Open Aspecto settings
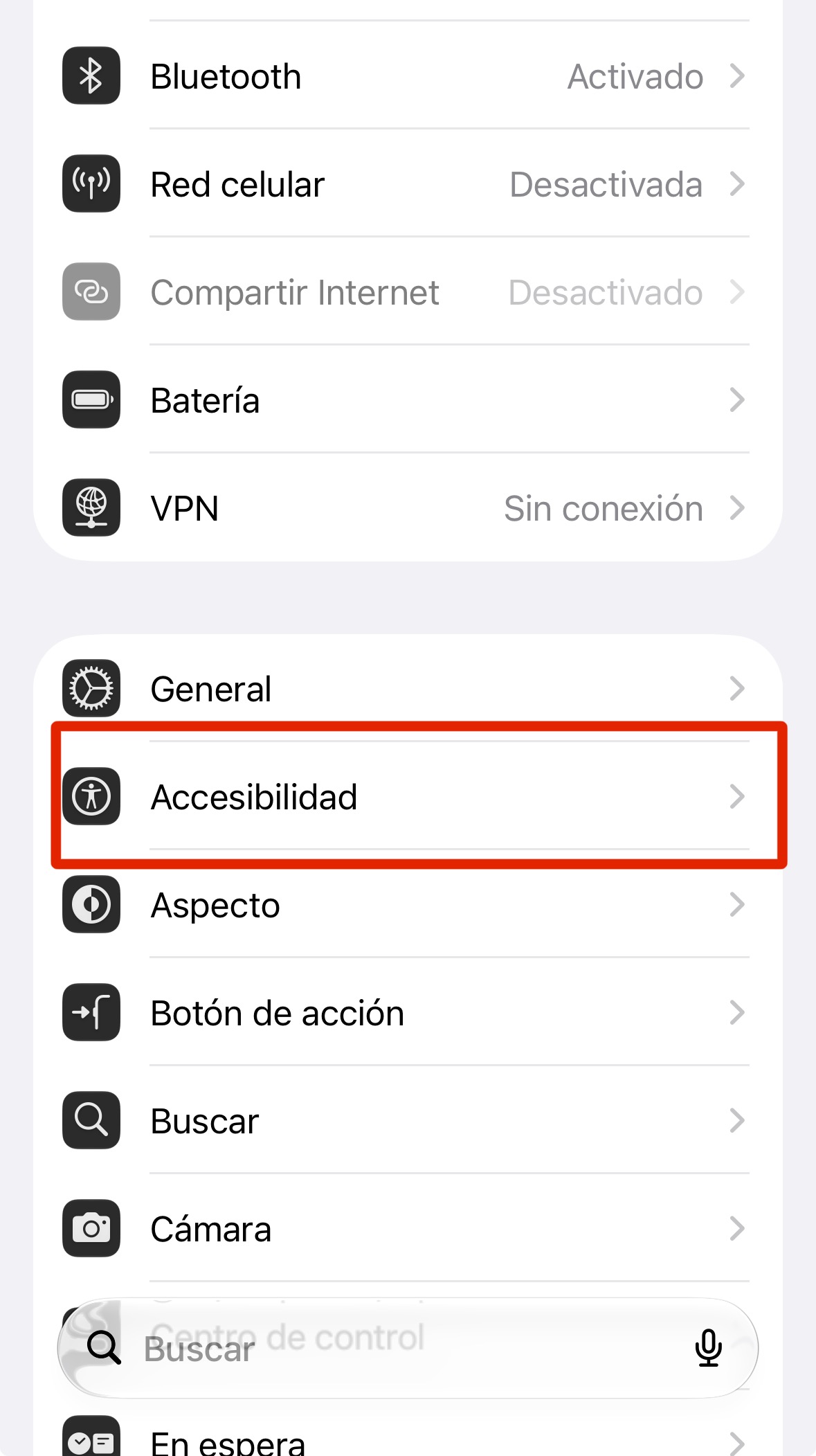 (408, 904)
